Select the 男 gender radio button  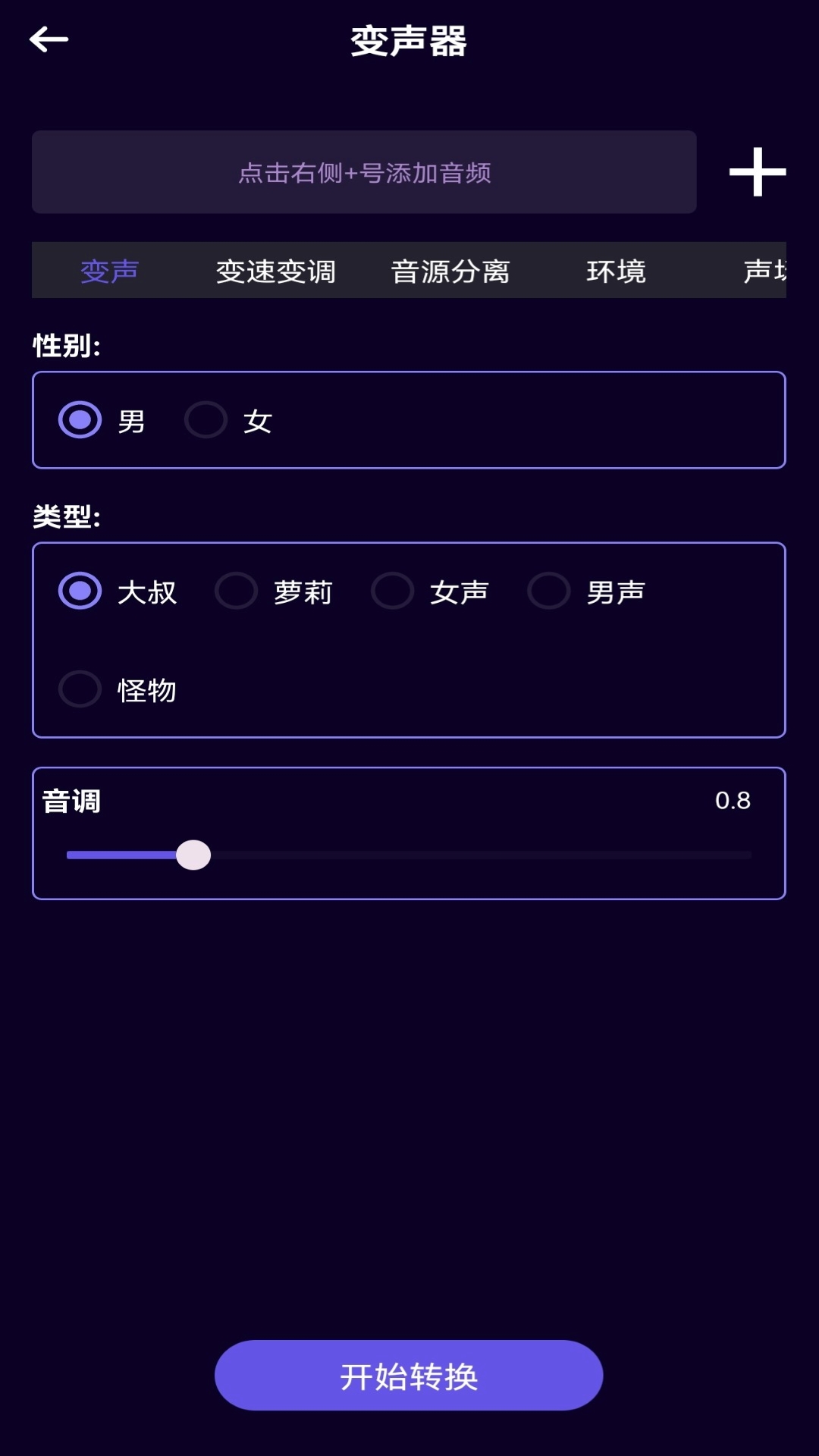[x=80, y=418]
